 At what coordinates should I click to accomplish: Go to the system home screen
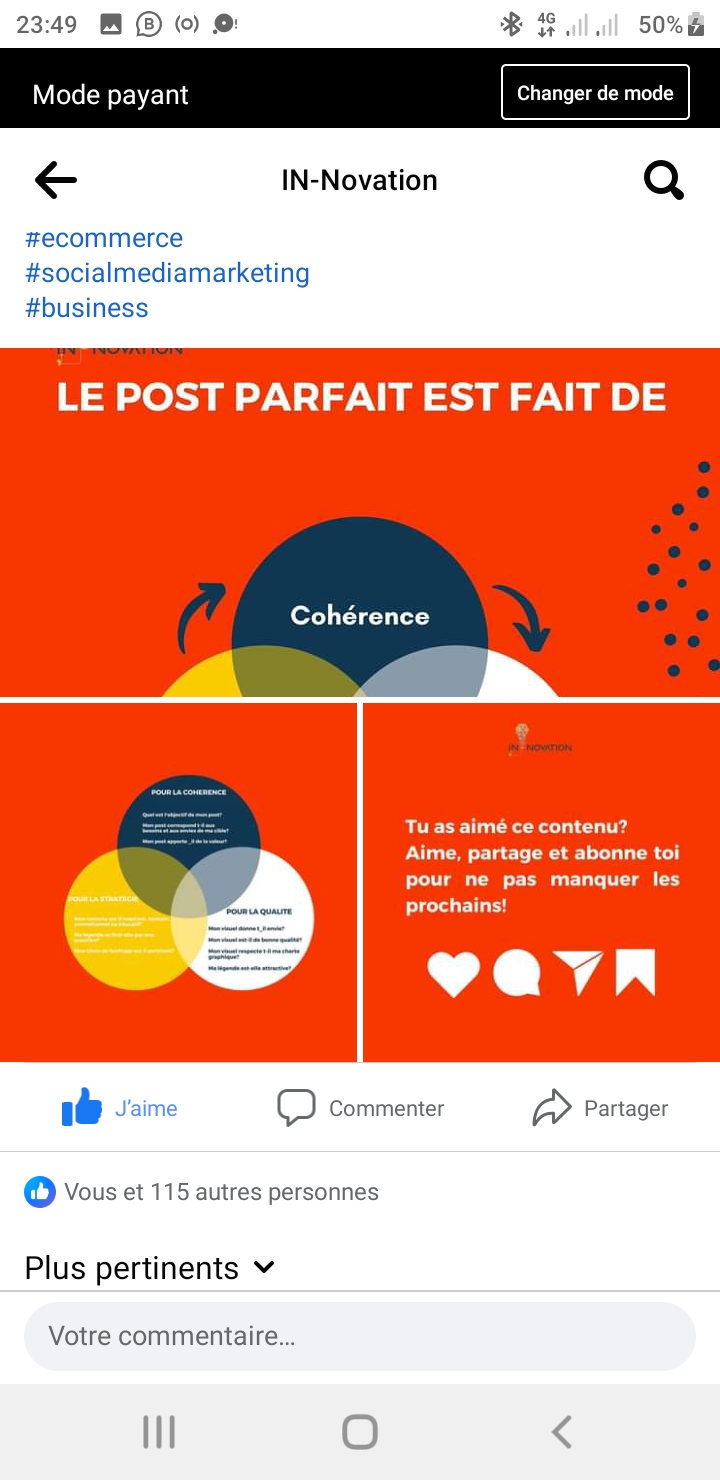(360, 1432)
